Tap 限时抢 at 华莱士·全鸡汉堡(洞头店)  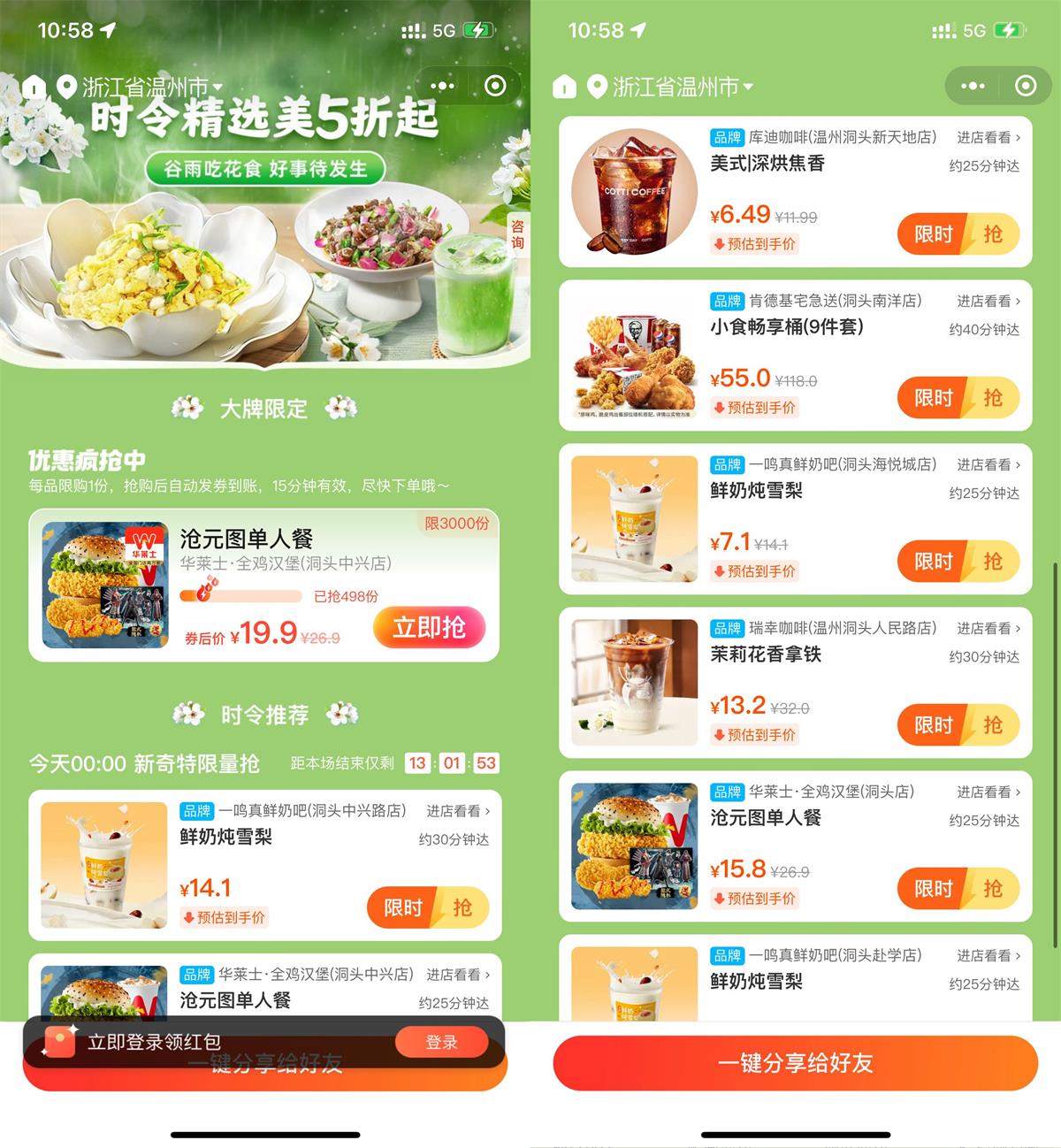tap(958, 889)
